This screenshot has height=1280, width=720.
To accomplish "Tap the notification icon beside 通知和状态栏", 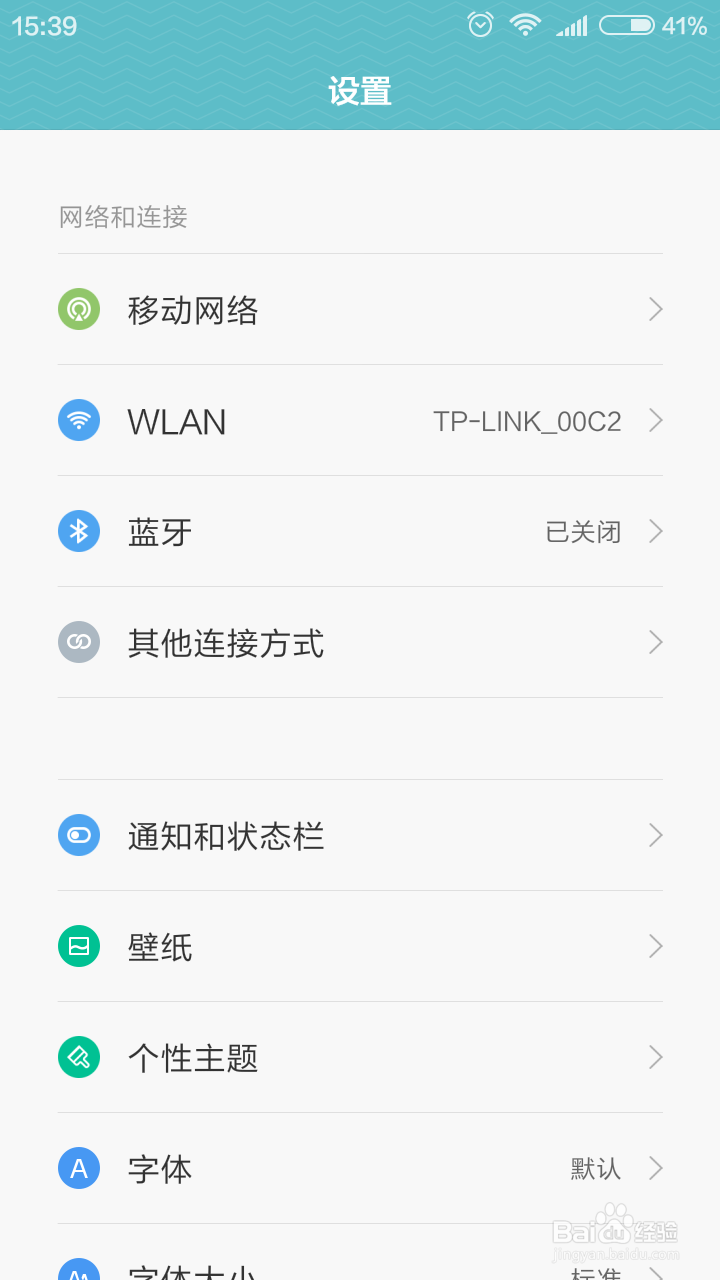I will pos(79,835).
